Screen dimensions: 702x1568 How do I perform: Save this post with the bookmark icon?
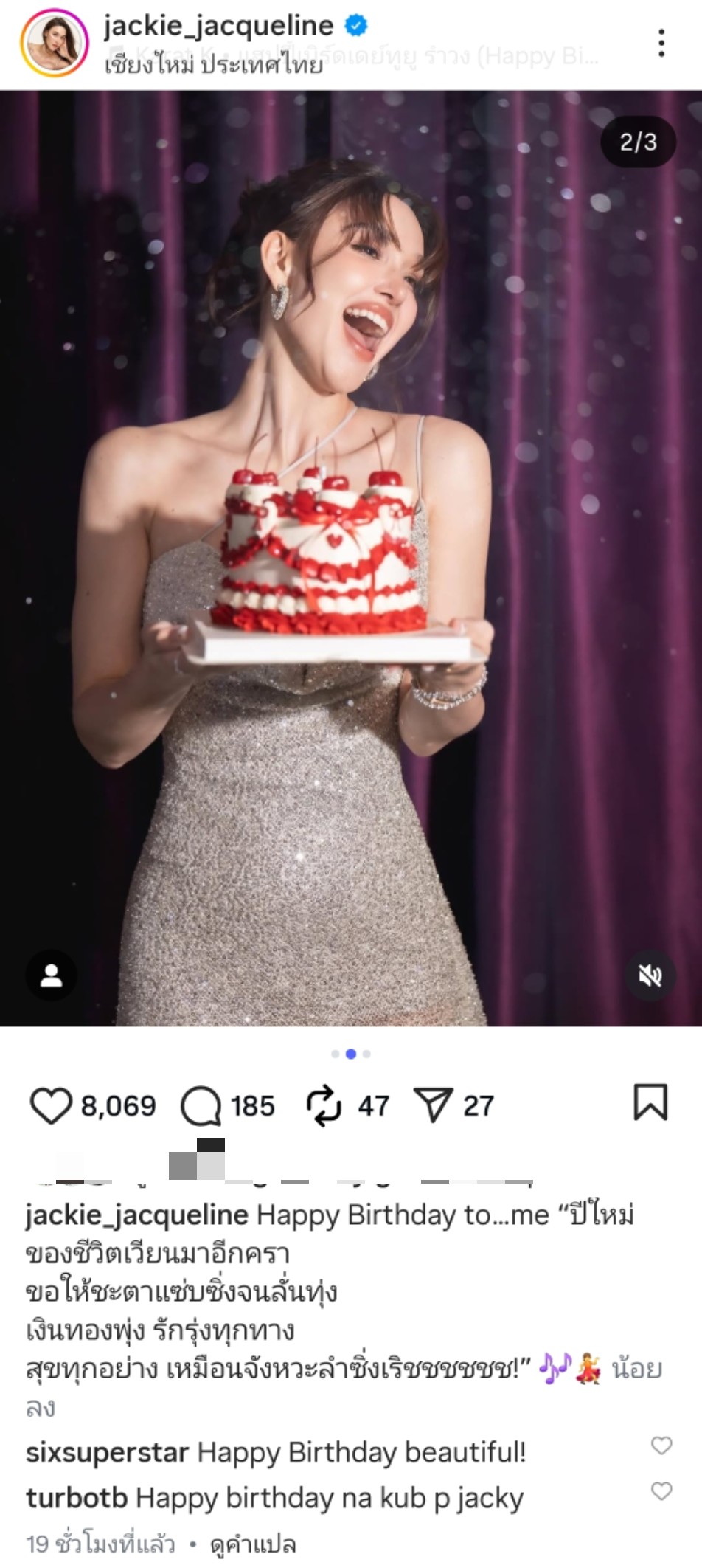click(x=650, y=1102)
